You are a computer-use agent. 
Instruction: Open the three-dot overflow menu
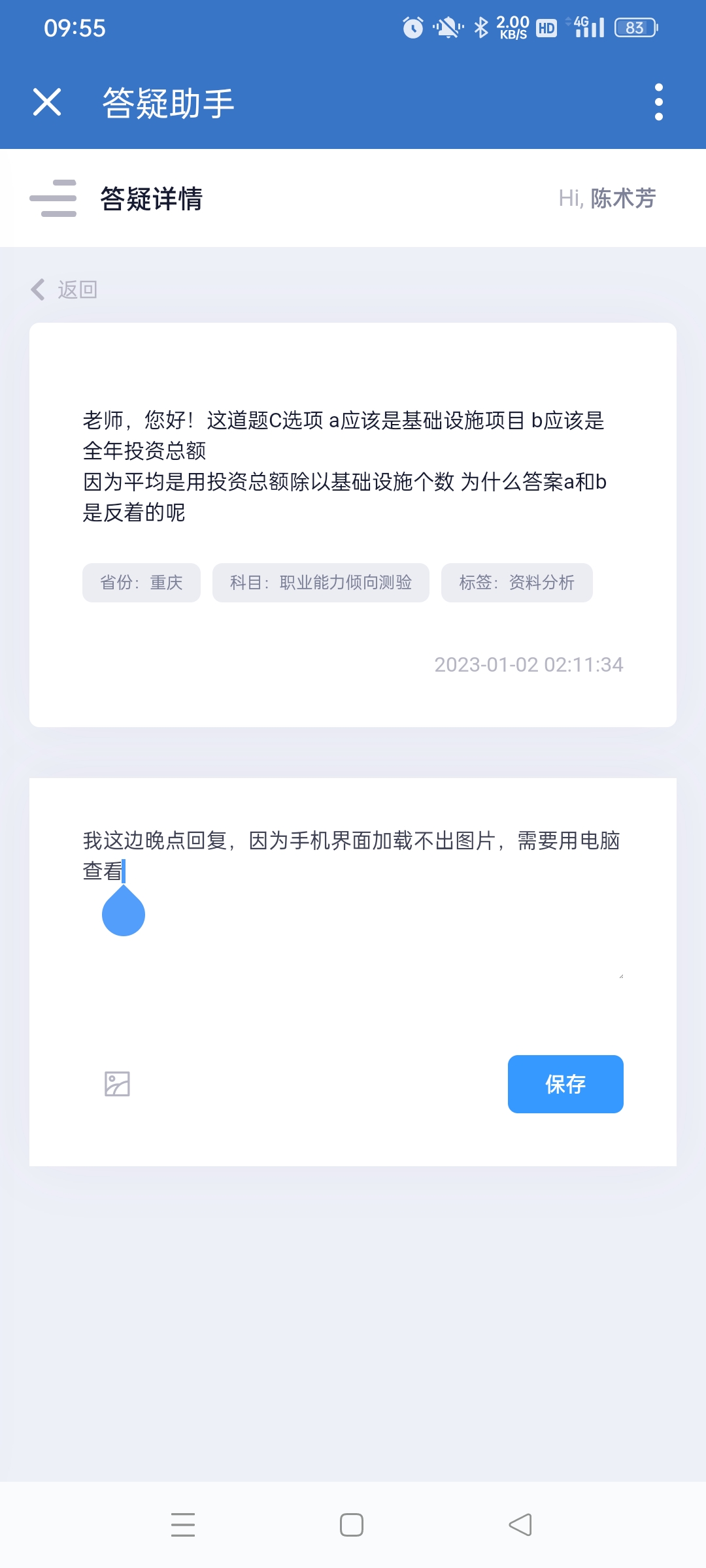point(658,103)
